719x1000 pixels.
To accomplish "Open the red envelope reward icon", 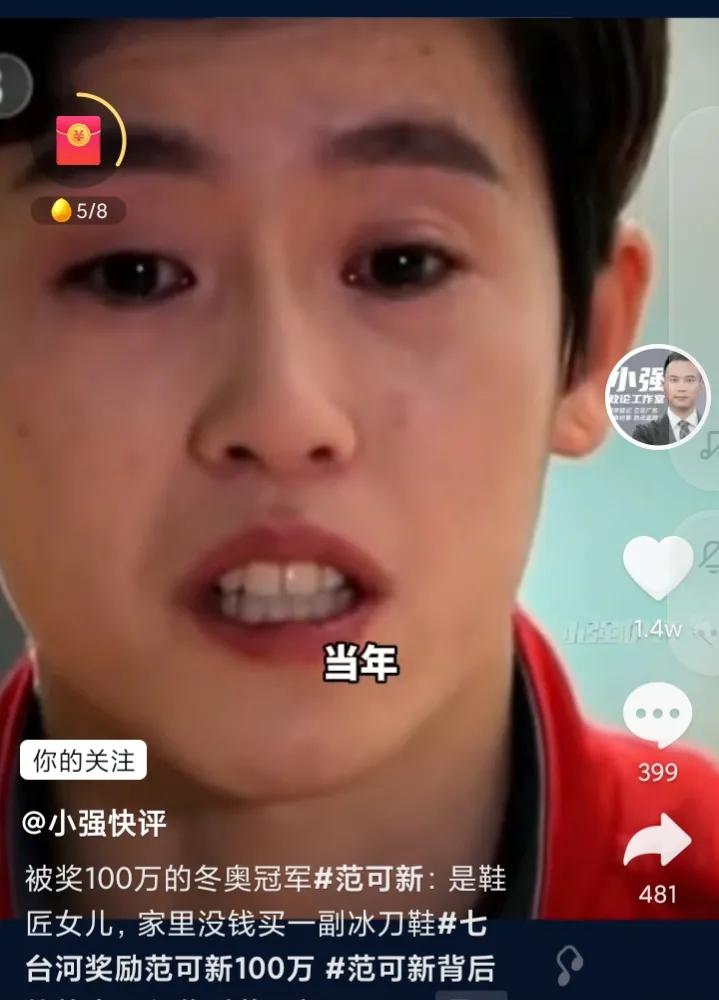I will (x=78, y=141).
